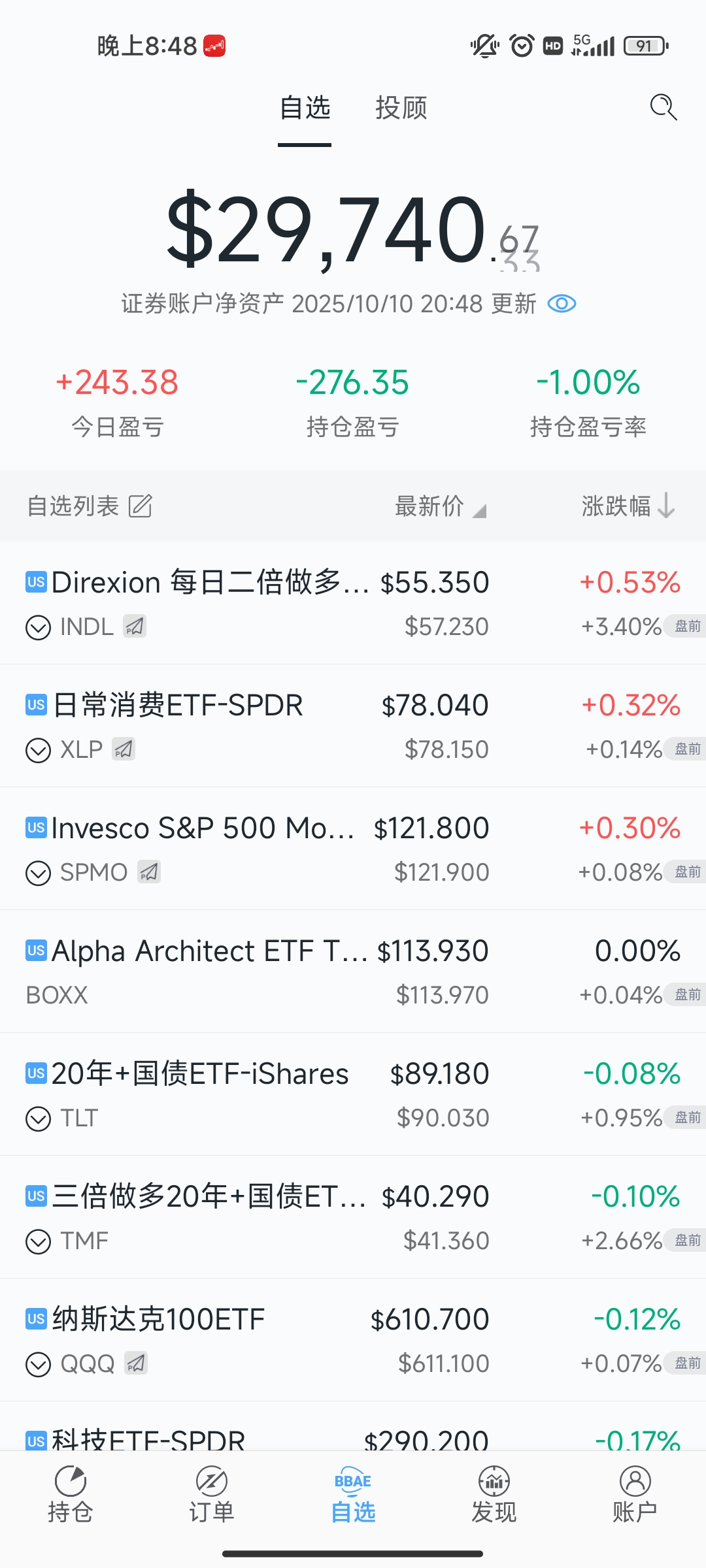Sort by 涨跌幅 column
The height and width of the screenshot is (1568, 706).
tap(627, 506)
